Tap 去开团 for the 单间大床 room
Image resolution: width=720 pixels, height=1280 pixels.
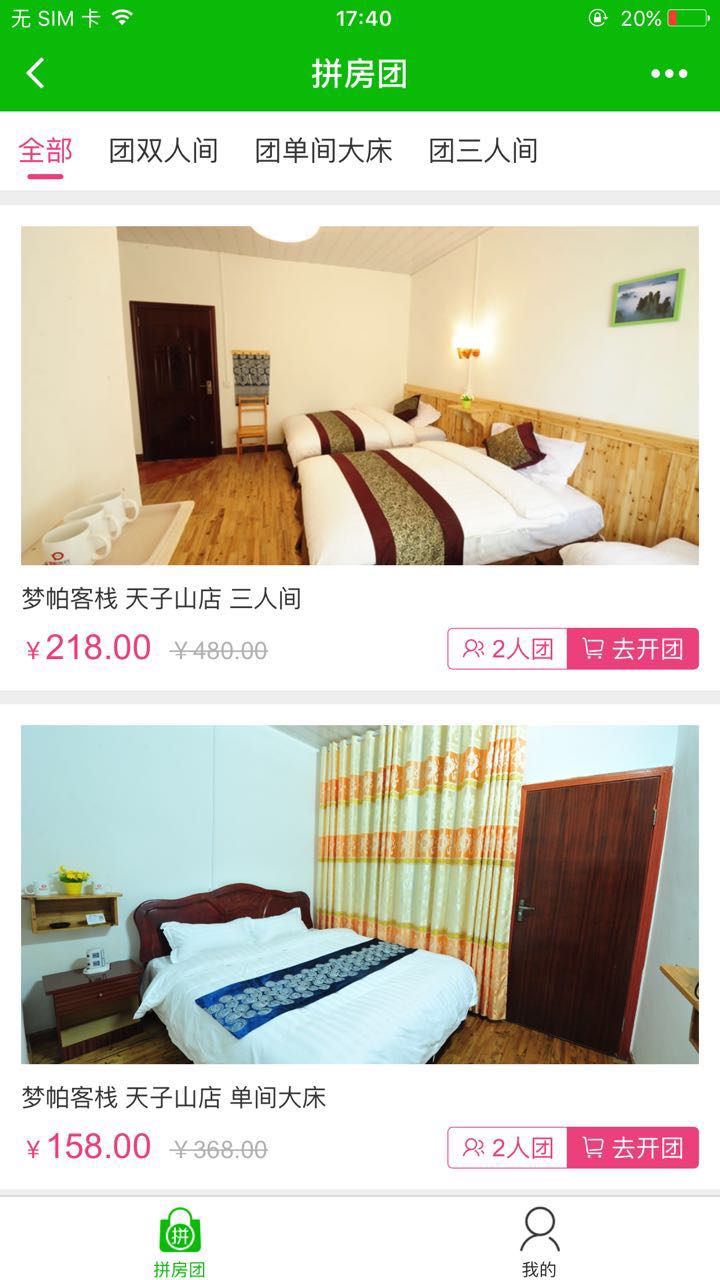633,1148
